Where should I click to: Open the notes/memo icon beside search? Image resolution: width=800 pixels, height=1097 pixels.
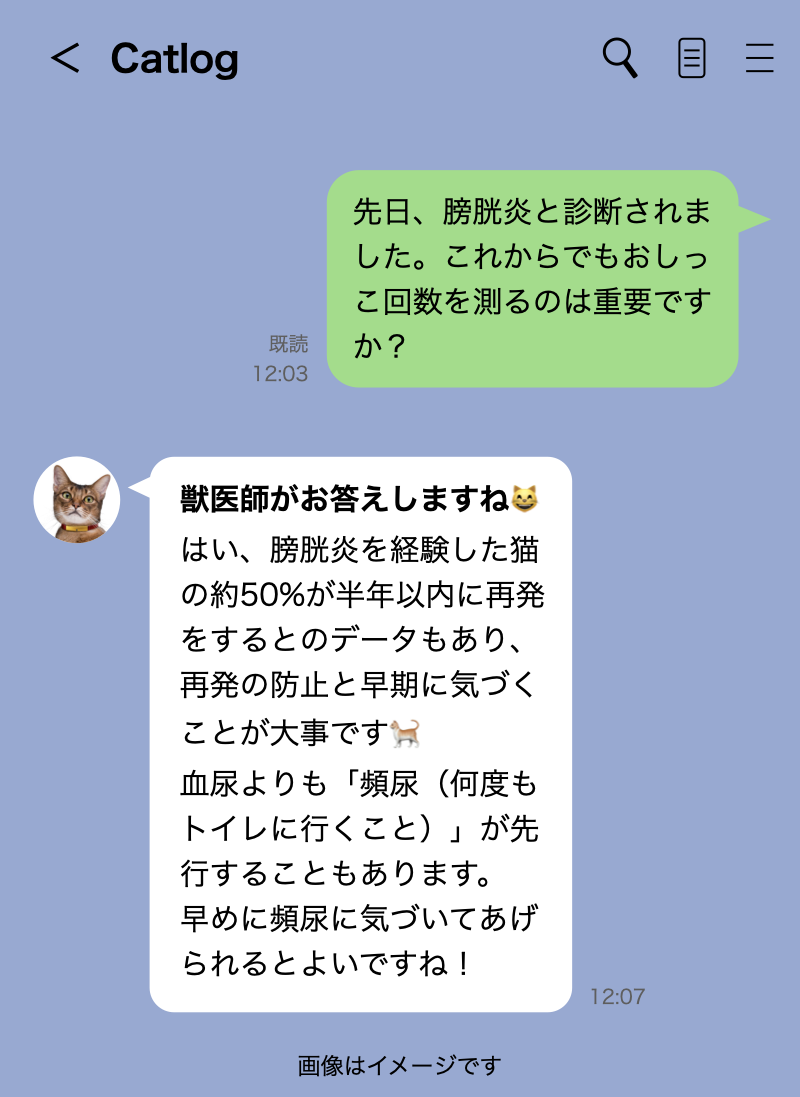tap(692, 60)
